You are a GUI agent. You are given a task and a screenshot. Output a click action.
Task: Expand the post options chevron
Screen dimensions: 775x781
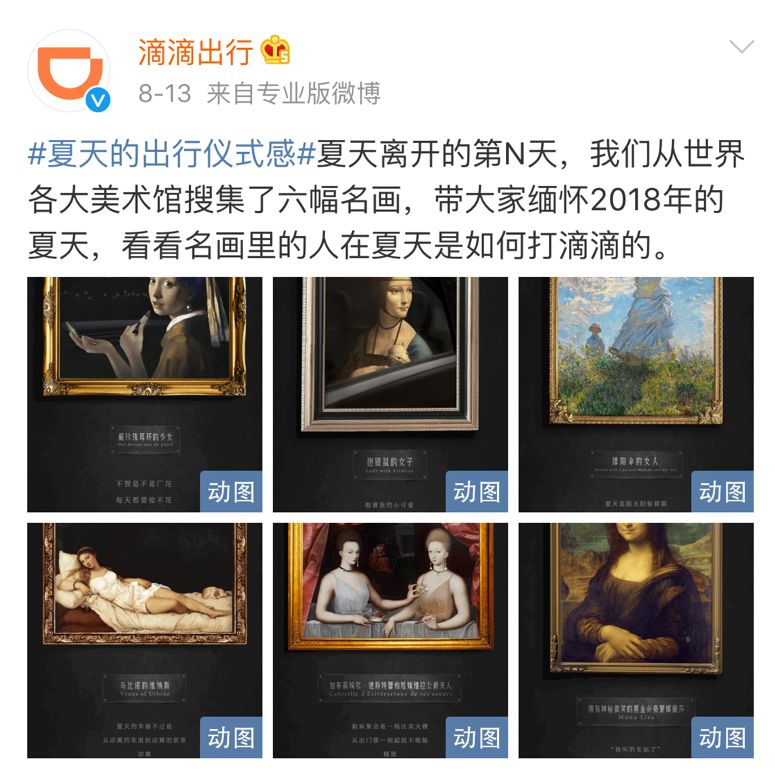[x=741, y=47]
